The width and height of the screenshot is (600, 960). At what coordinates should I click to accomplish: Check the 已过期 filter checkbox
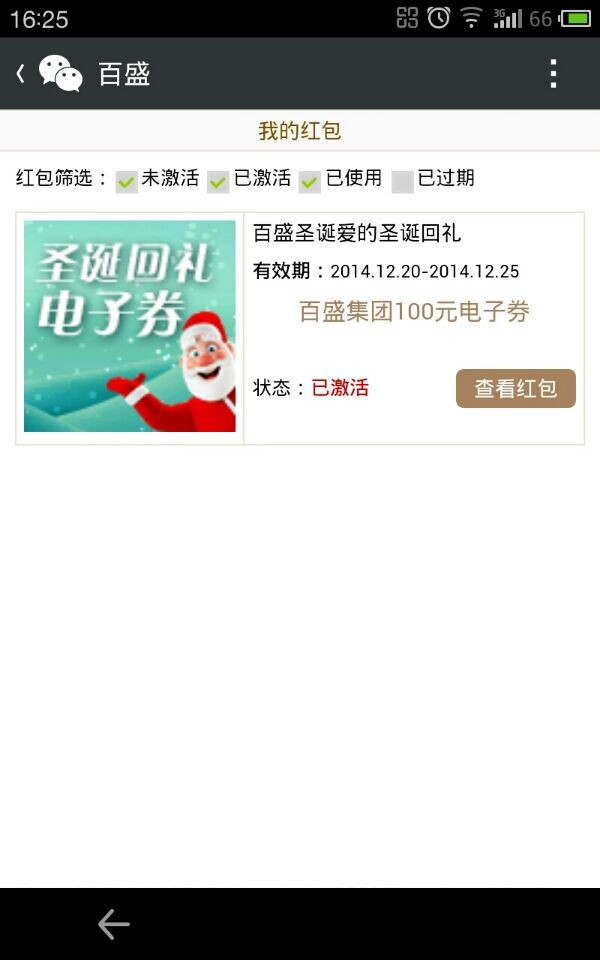point(402,182)
